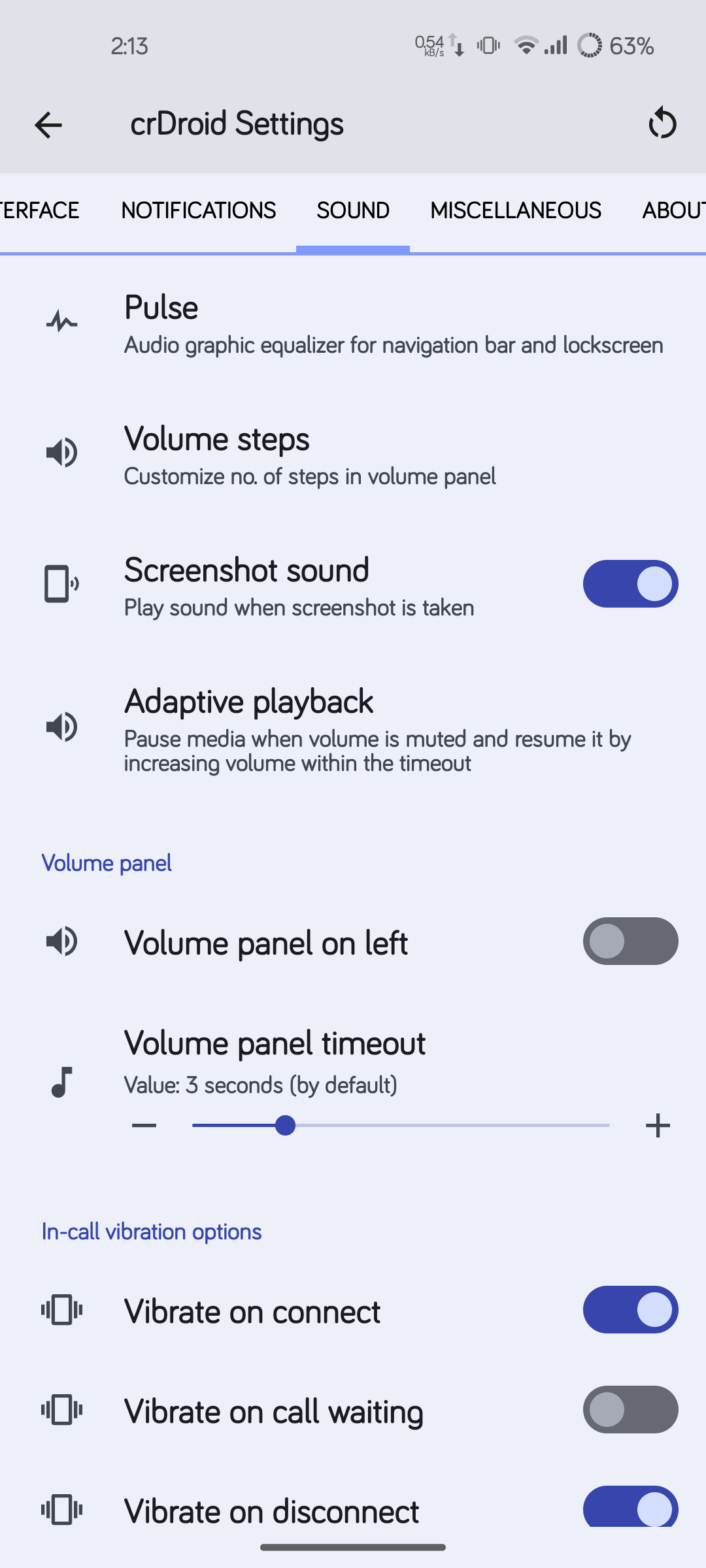Disable the Screenshot sound switch

coord(630,583)
